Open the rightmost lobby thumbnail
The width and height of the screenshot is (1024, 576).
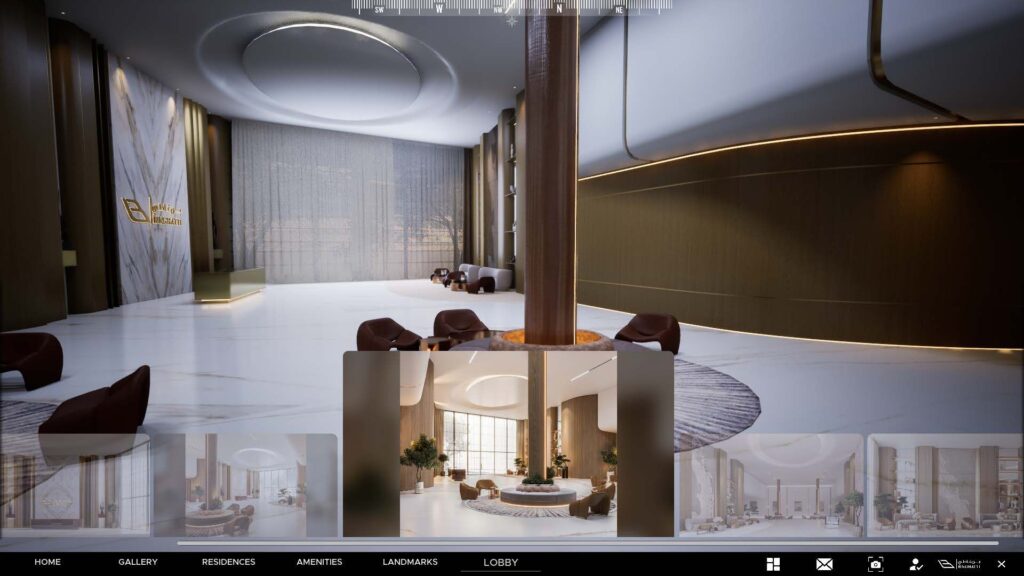(945, 485)
